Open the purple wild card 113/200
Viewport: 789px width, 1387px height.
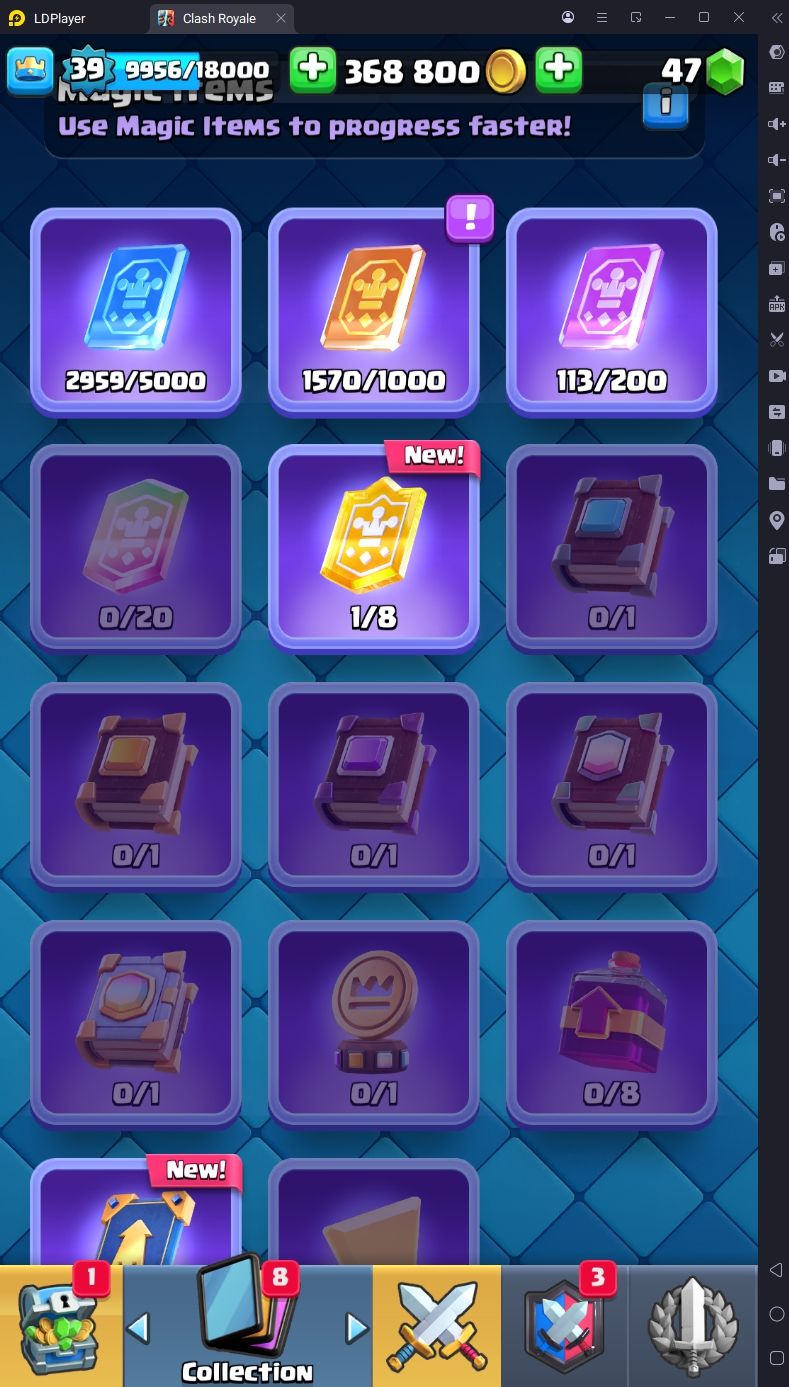pos(612,311)
